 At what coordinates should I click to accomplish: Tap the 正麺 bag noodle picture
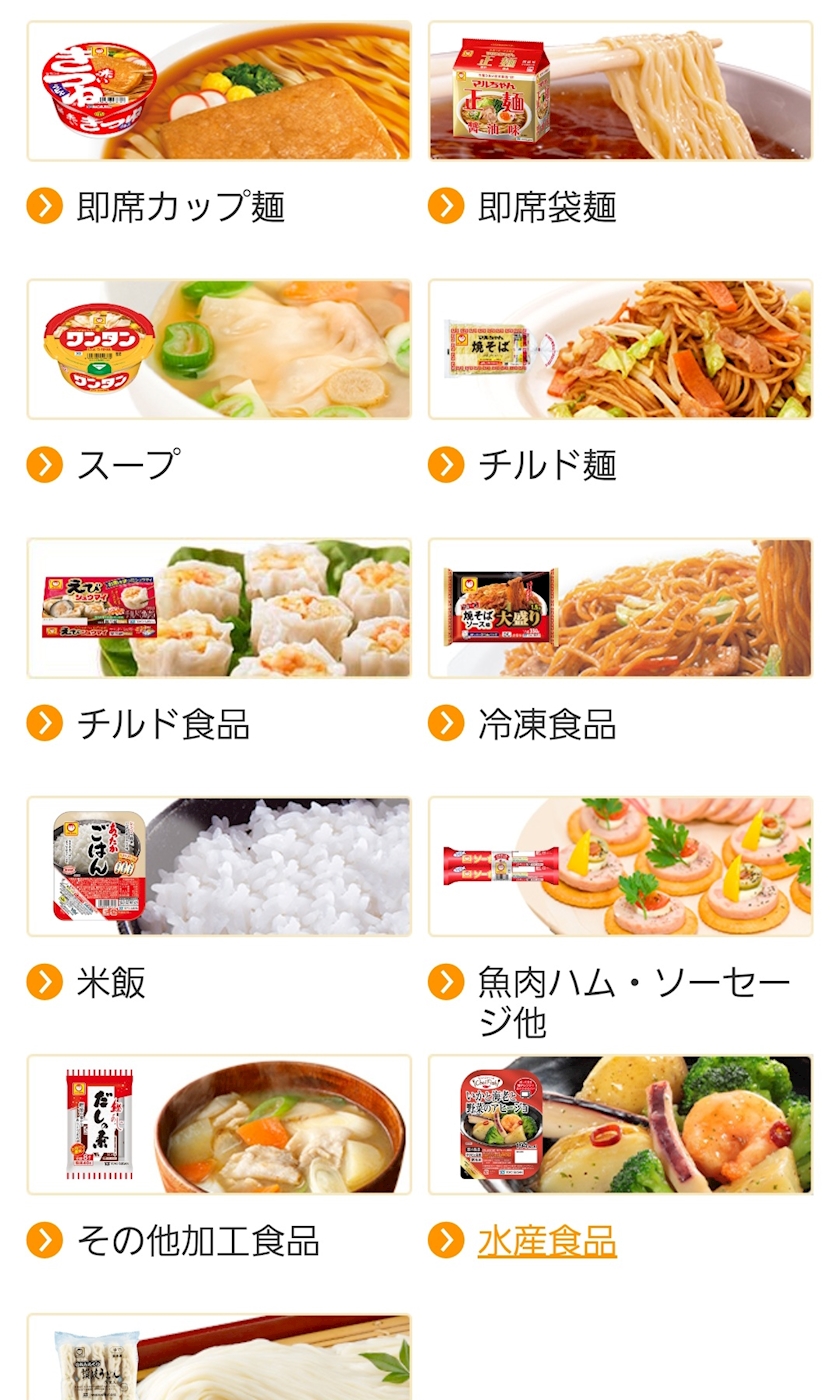click(x=620, y=91)
